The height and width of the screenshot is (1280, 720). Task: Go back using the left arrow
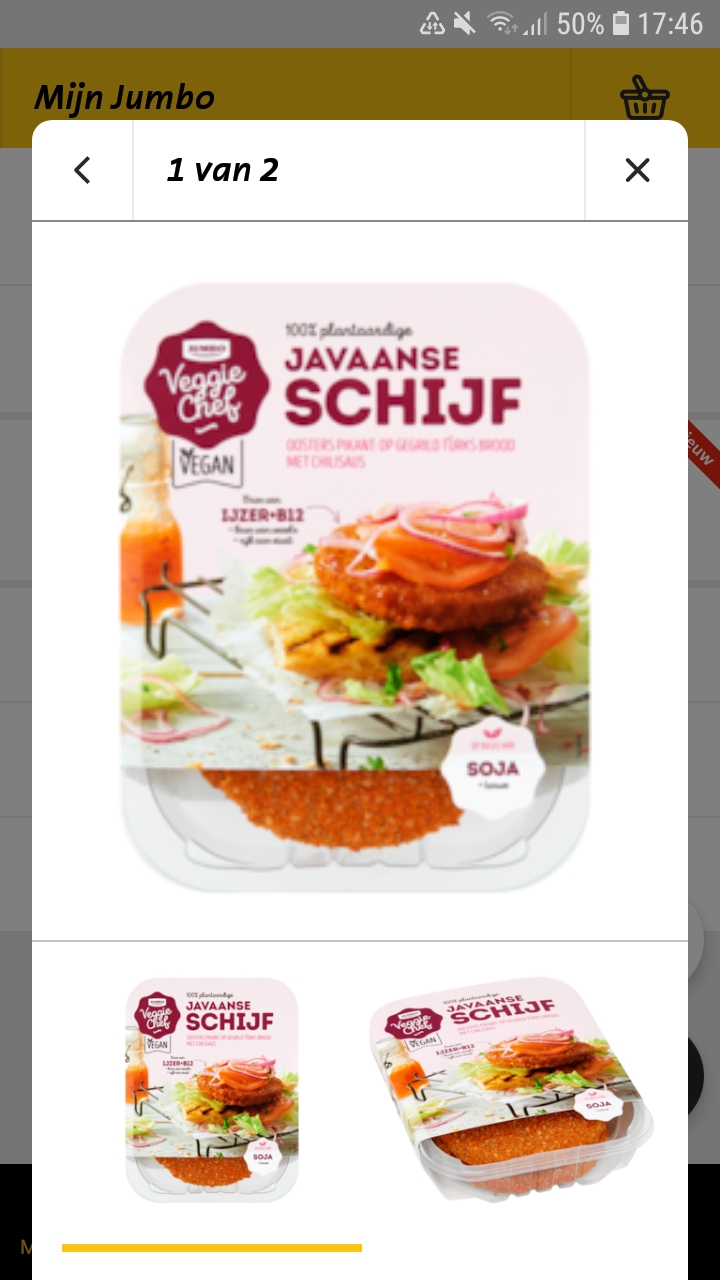coord(82,171)
